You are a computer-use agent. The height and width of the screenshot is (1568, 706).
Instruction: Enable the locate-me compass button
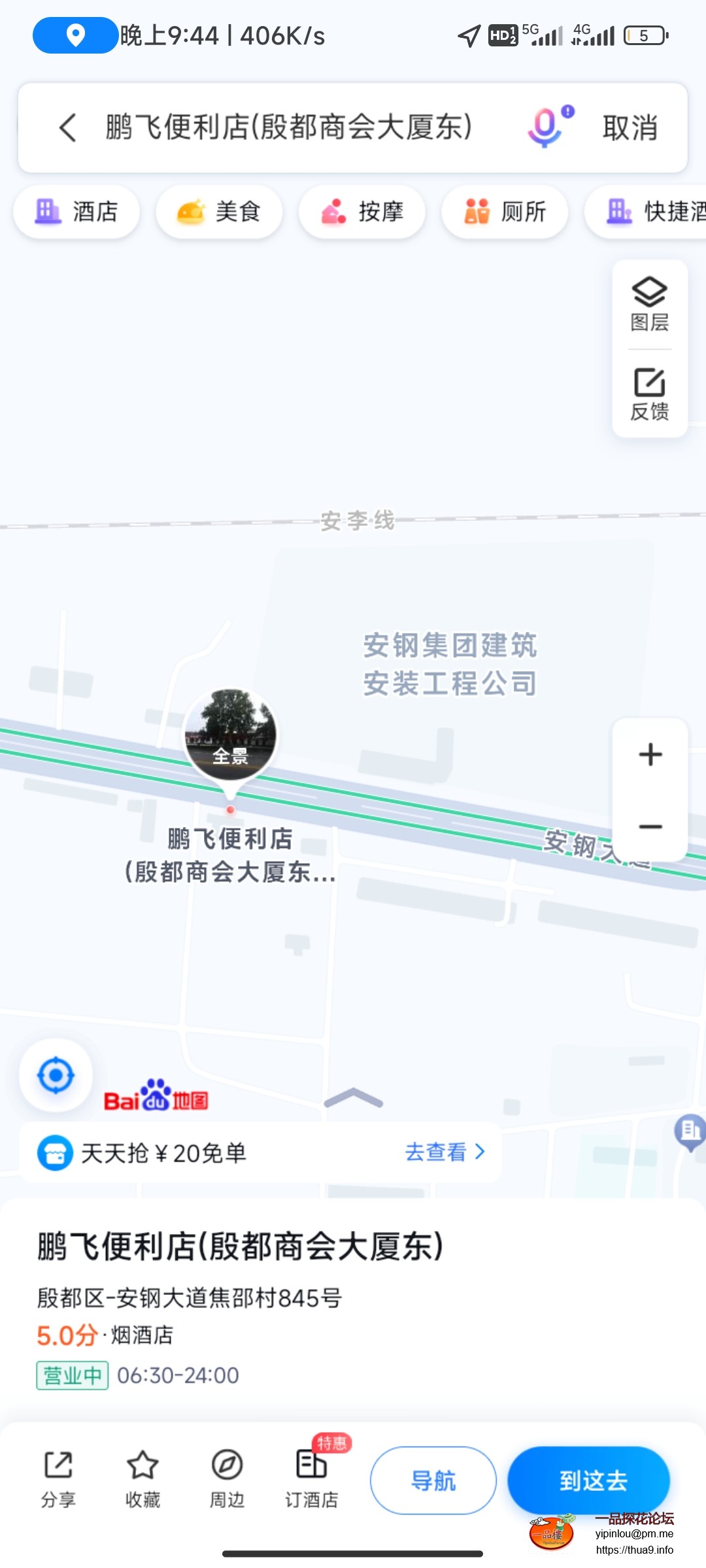pyautogui.click(x=56, y=1076)
